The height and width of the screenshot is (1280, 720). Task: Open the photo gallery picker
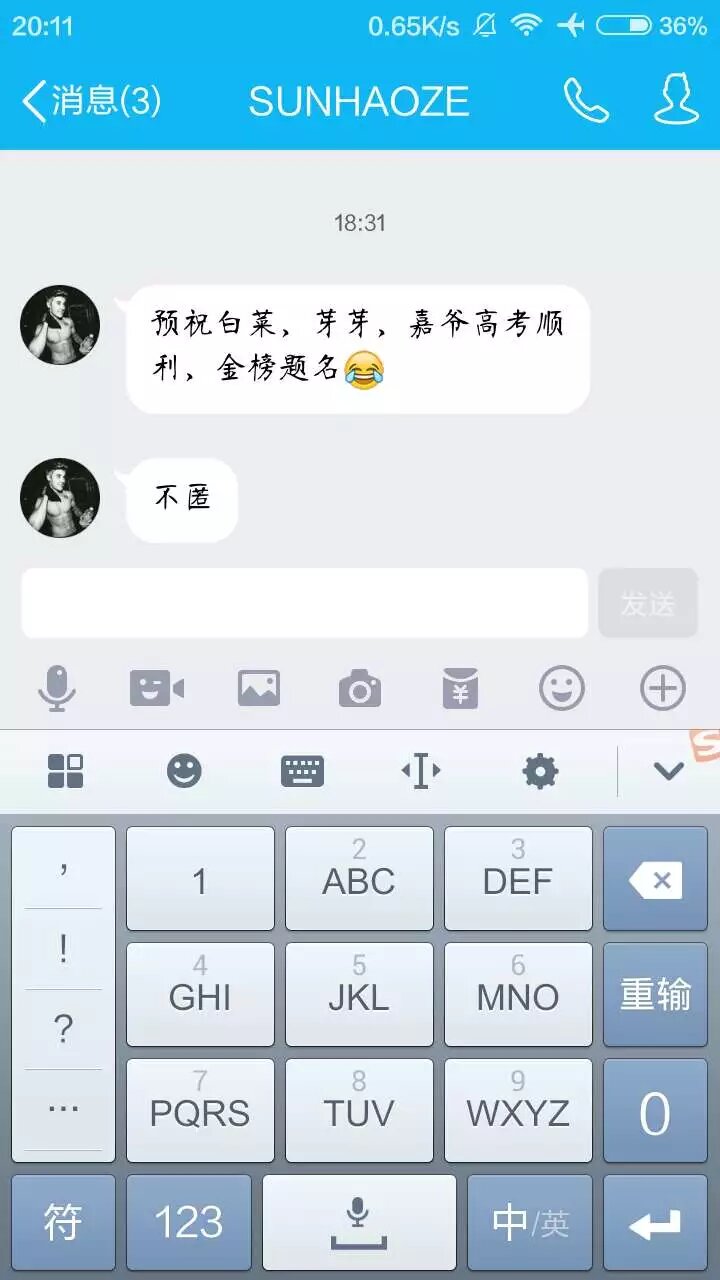(x=258, y=688)
